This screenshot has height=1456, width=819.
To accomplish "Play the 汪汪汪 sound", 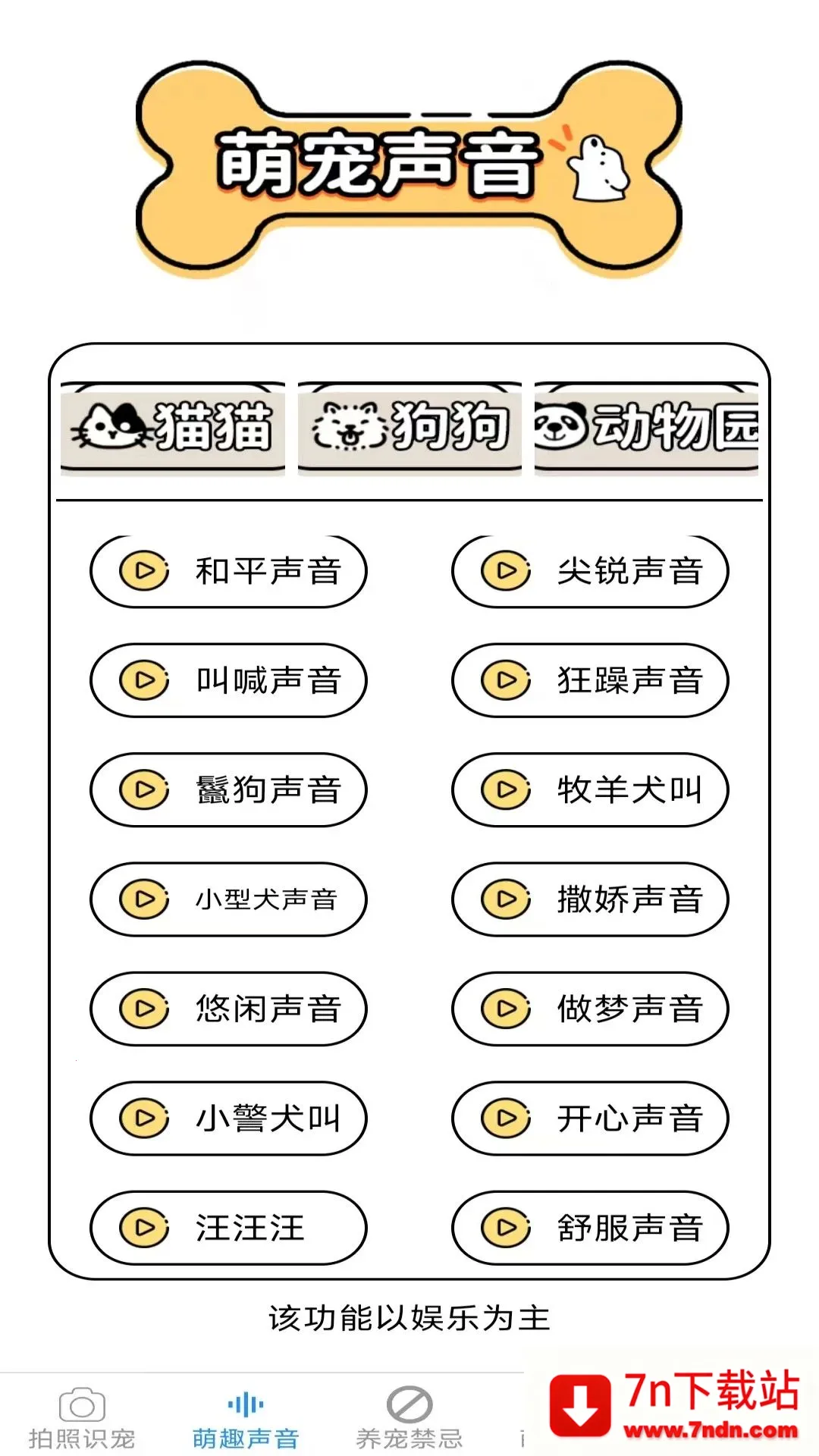I will [228, 1227].
